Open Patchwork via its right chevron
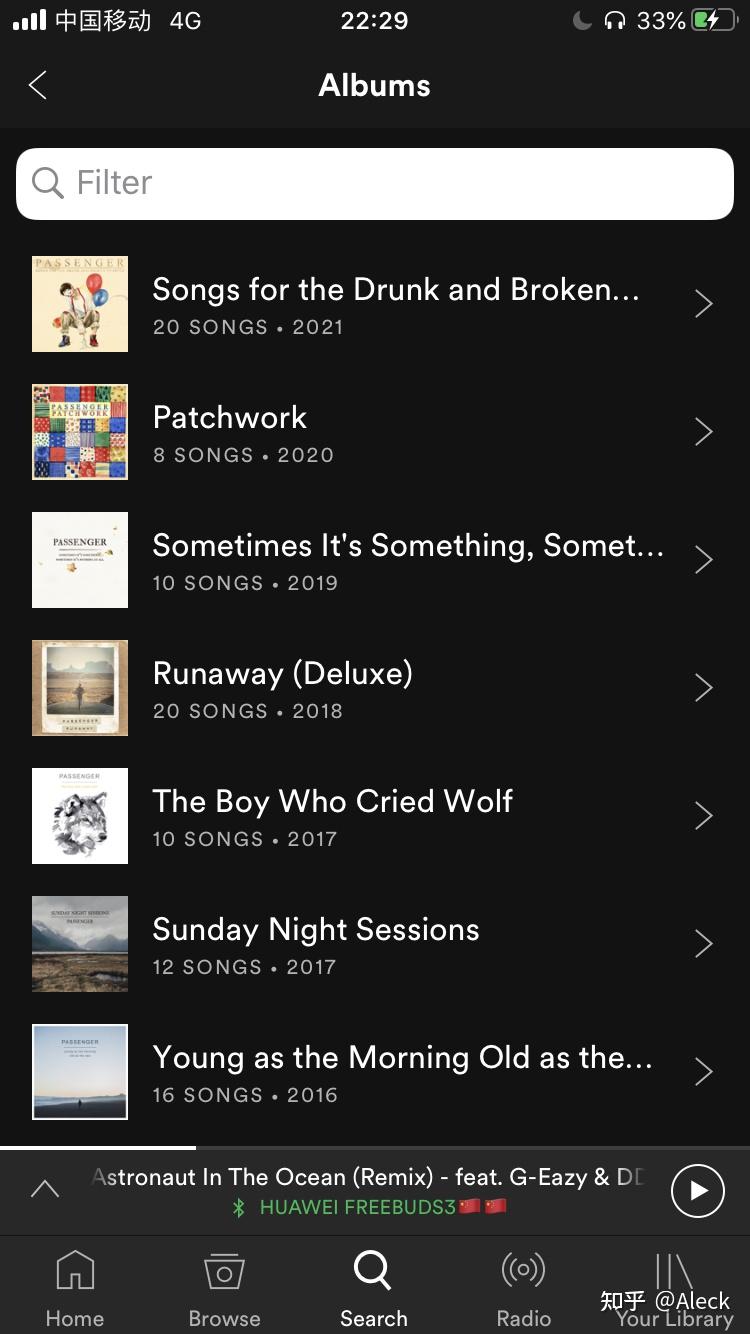 [x=703, y=431]
